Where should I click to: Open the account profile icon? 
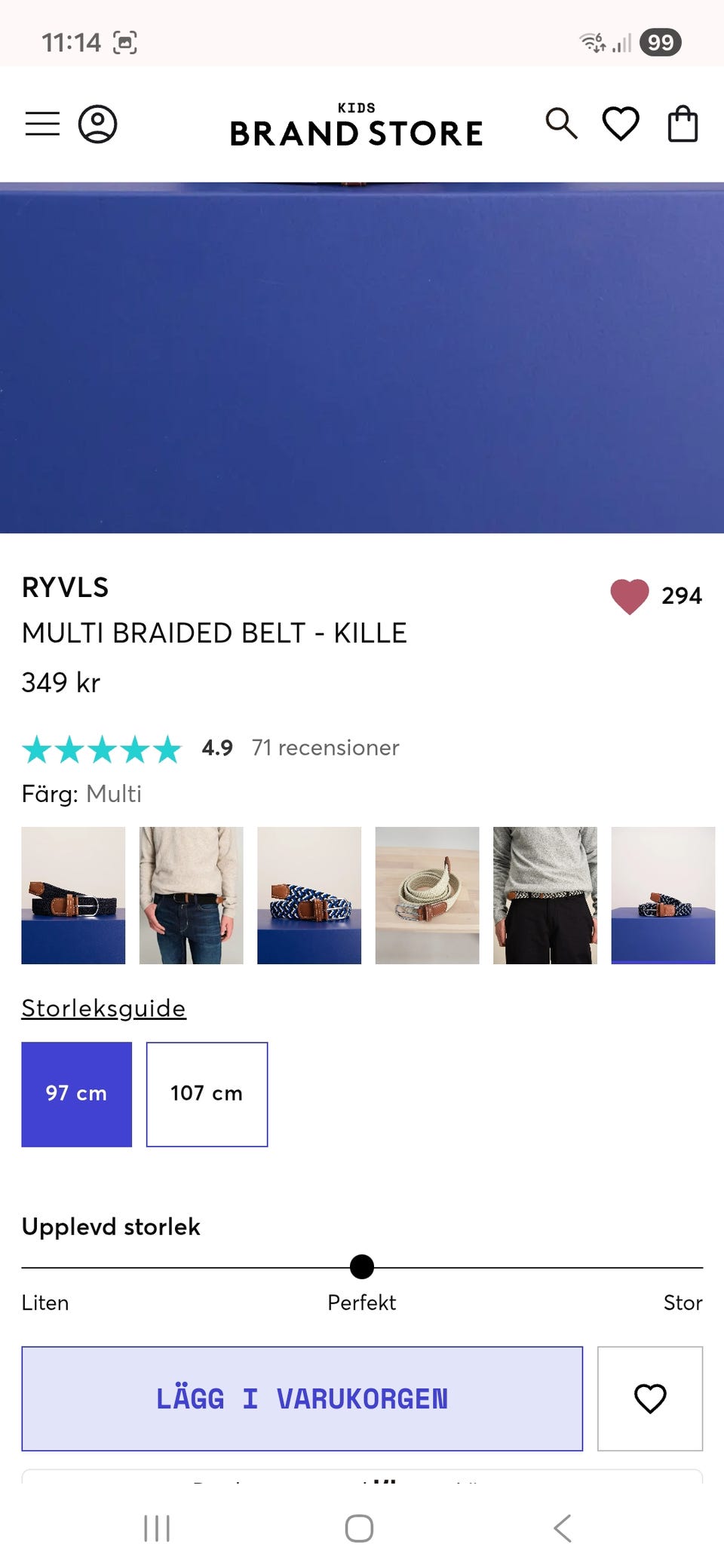click(98, 124)
